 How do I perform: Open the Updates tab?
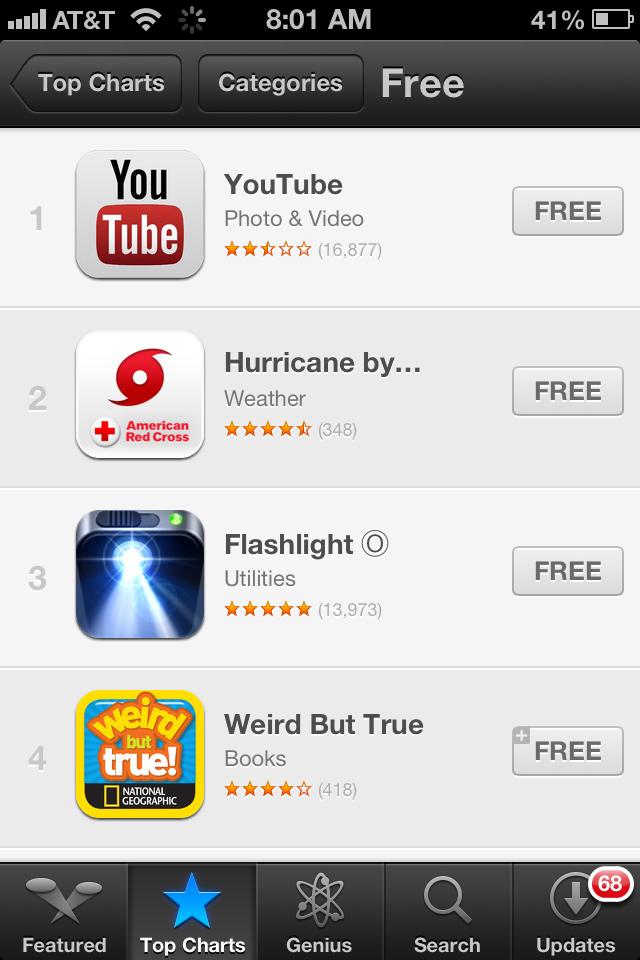coord(576,912)
